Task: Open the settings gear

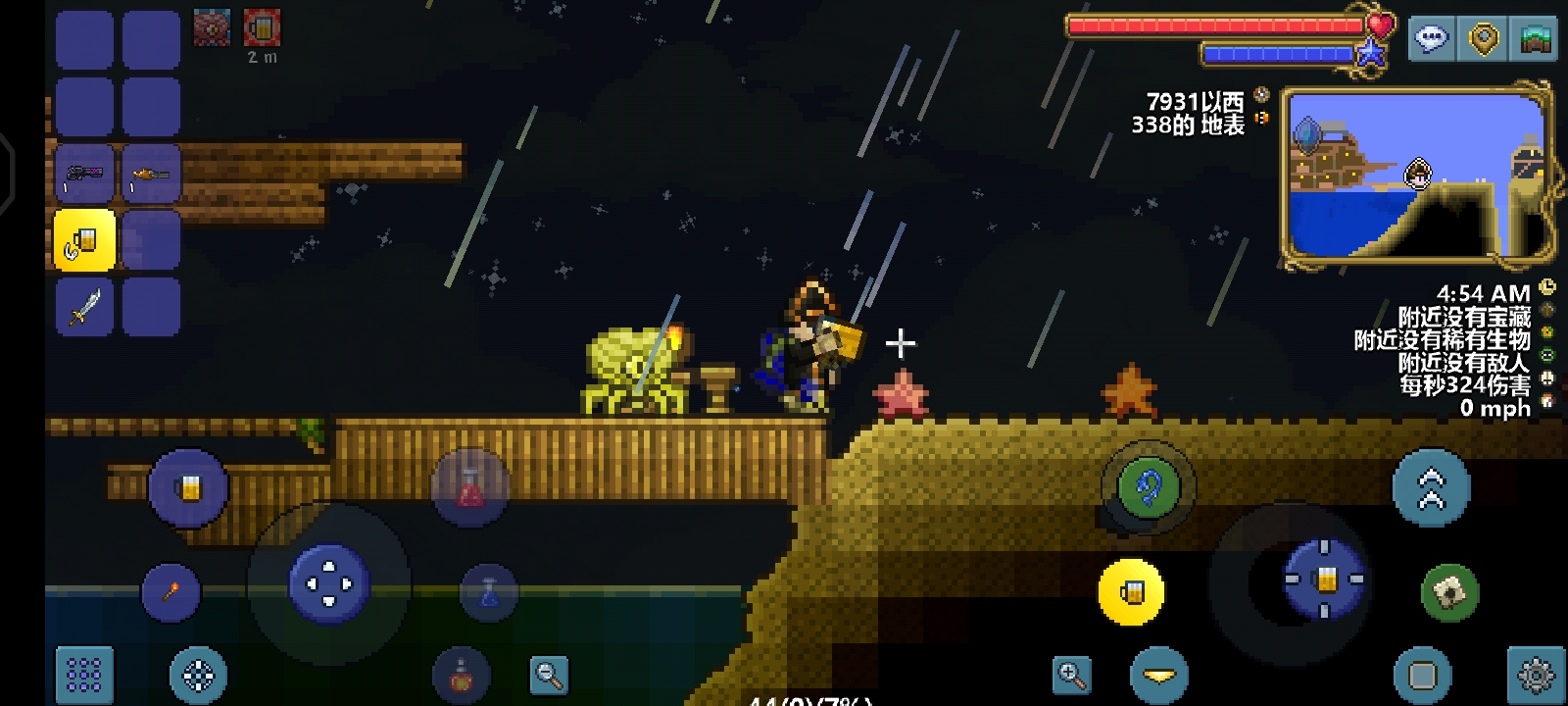Action: point(1535,675)
